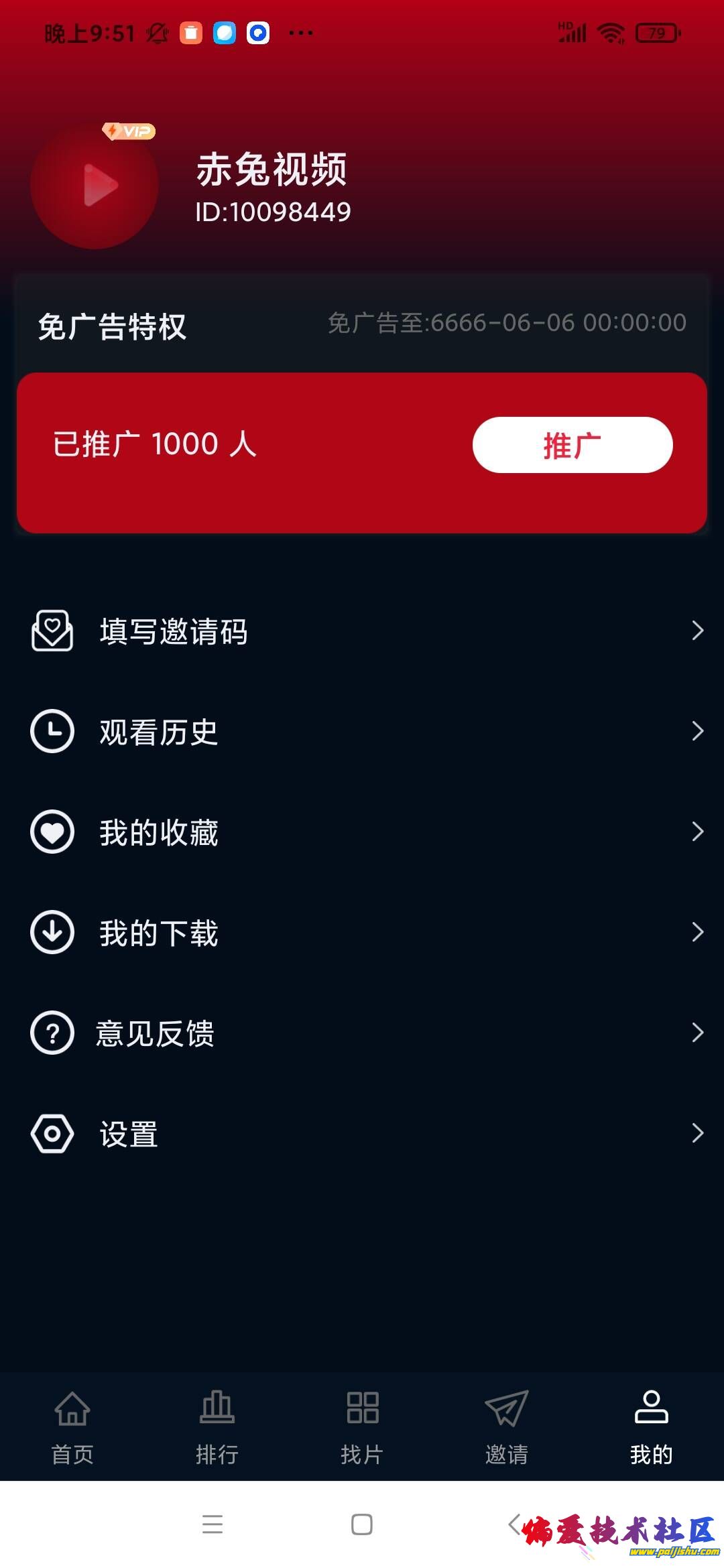Tap the 我的下载 download arrow icon
The image size is (724, 1568).
[52, 933]
